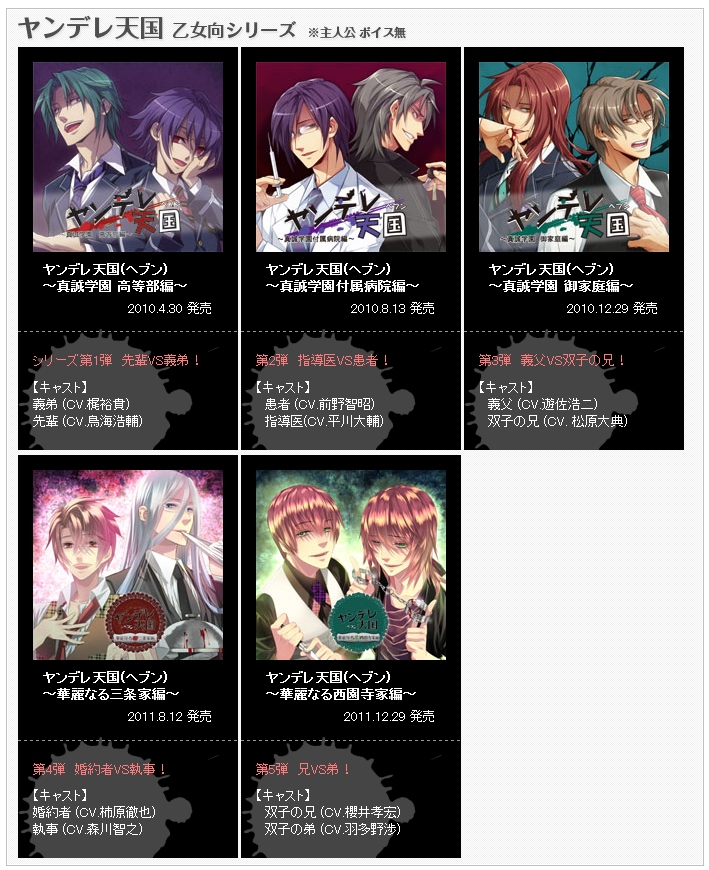The width and height of the screenshot is (709, 870).
Task: View the 華麗なる三条家編 product card
Action: click(x=128, y=565)
